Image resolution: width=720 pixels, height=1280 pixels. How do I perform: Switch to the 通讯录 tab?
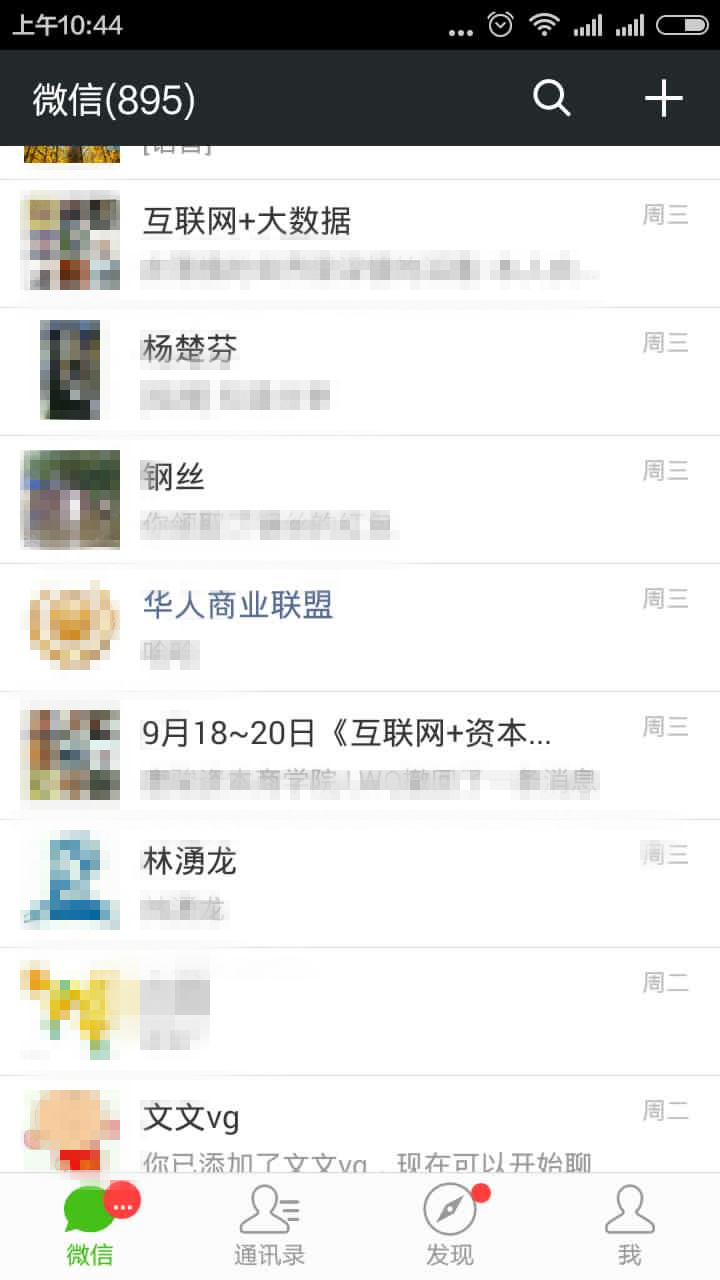(269, 1226)
